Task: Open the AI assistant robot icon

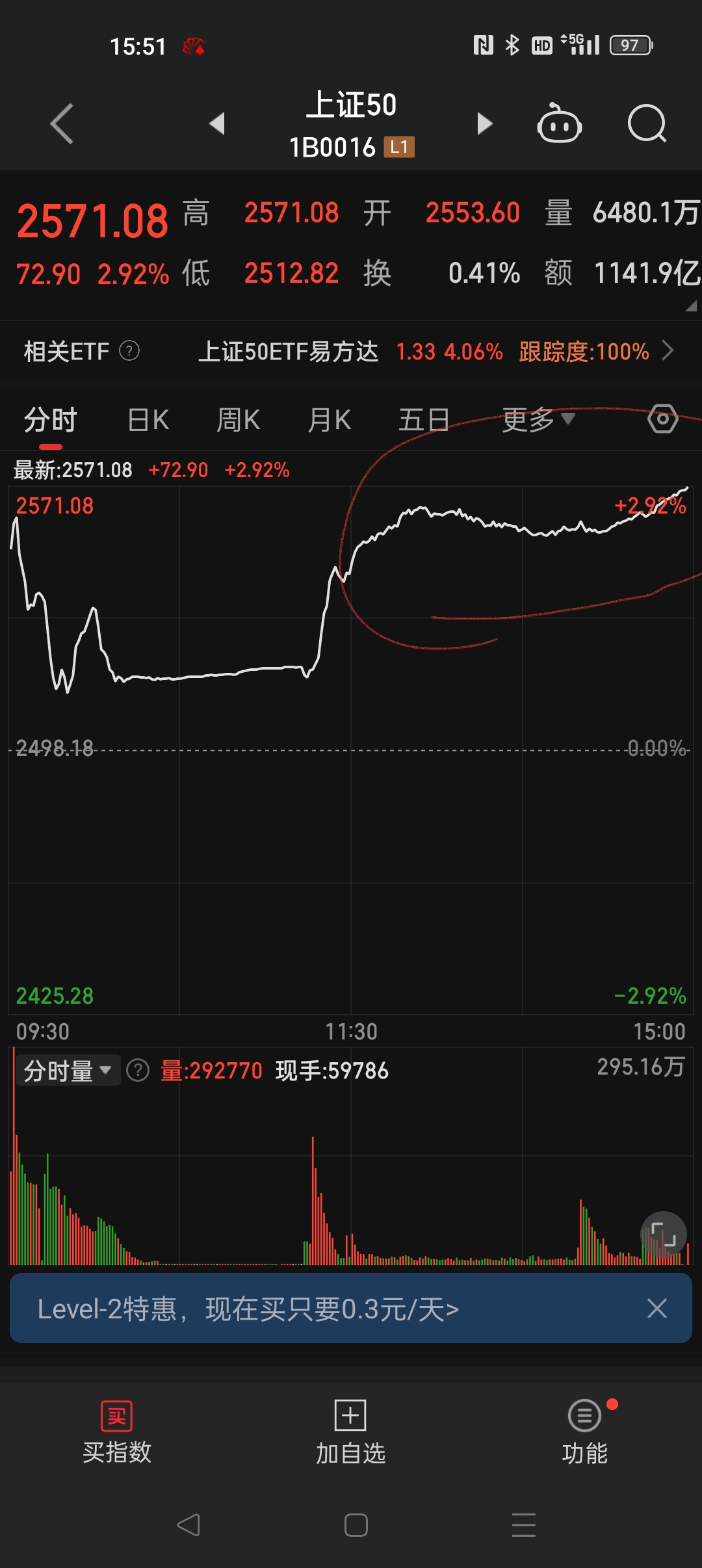Action: click(x=560, y=124)
